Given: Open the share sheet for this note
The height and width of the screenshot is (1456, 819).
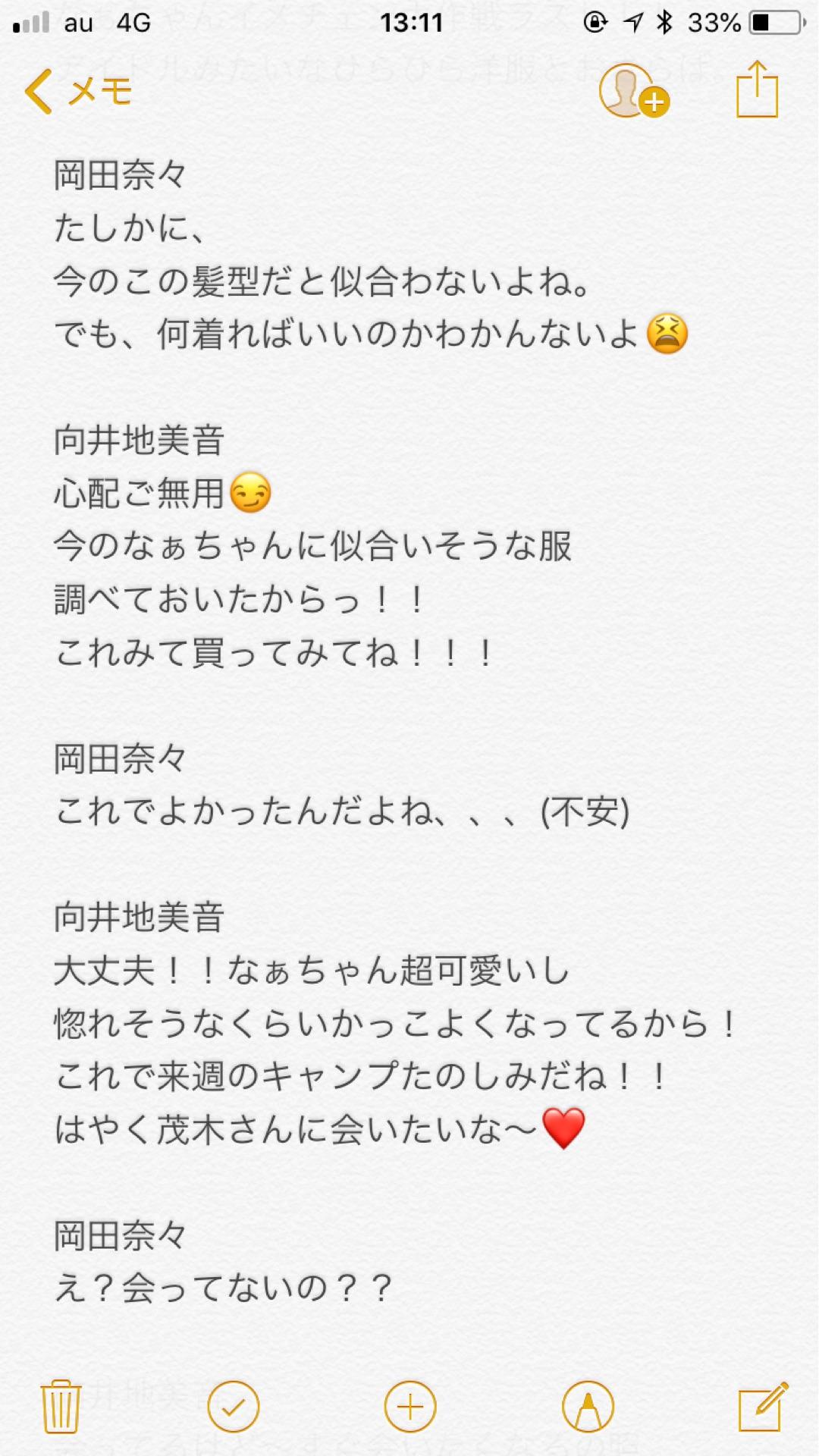Looking at the screenshot, I should tap(757, 91).
